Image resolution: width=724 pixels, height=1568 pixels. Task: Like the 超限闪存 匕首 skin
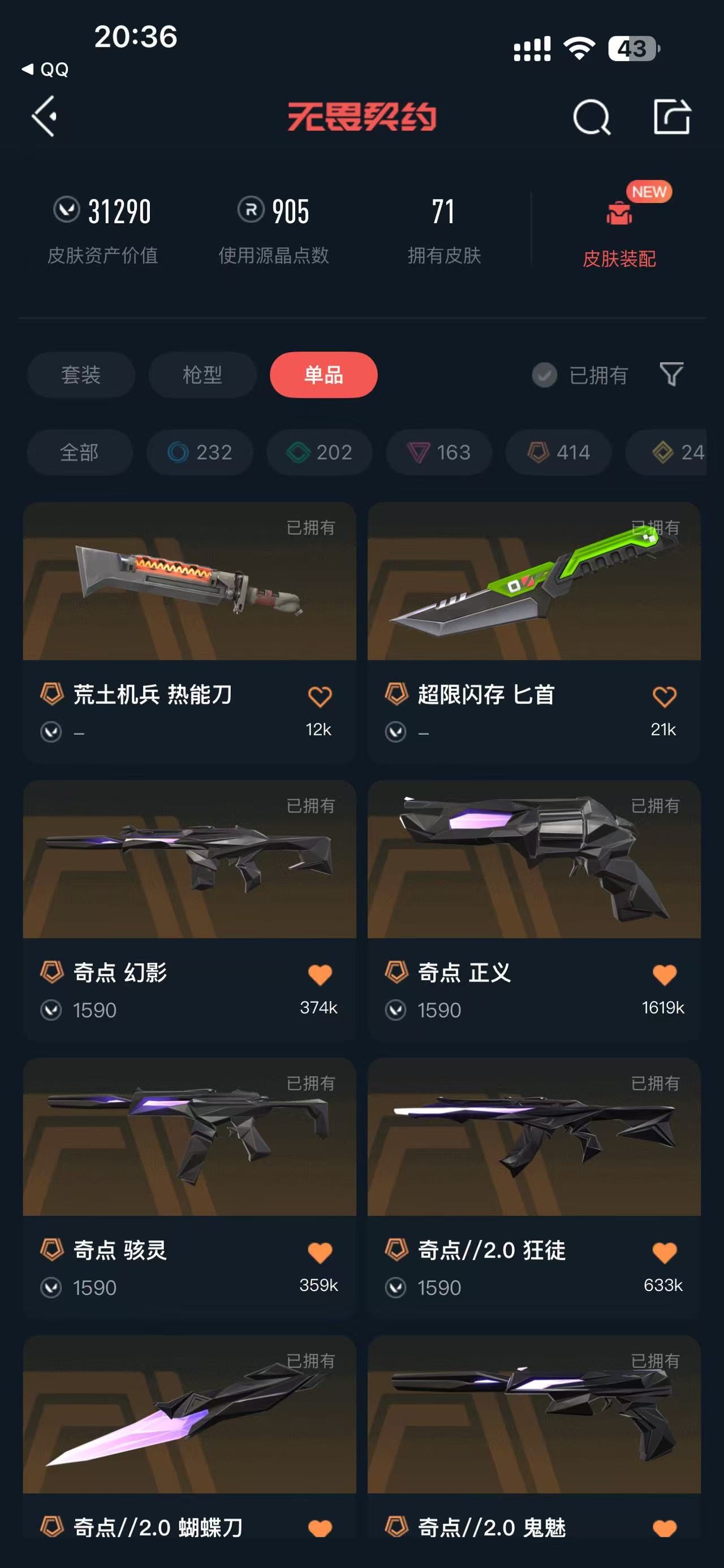coord(663,696)
